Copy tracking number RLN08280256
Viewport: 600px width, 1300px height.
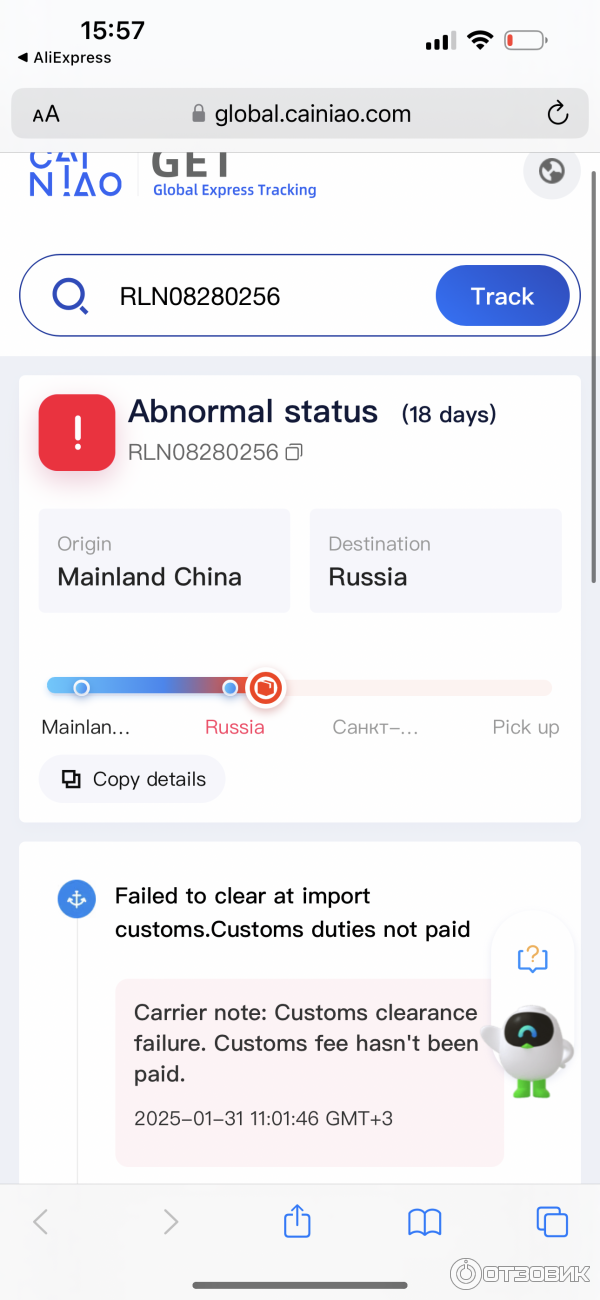tap(294, 453)
